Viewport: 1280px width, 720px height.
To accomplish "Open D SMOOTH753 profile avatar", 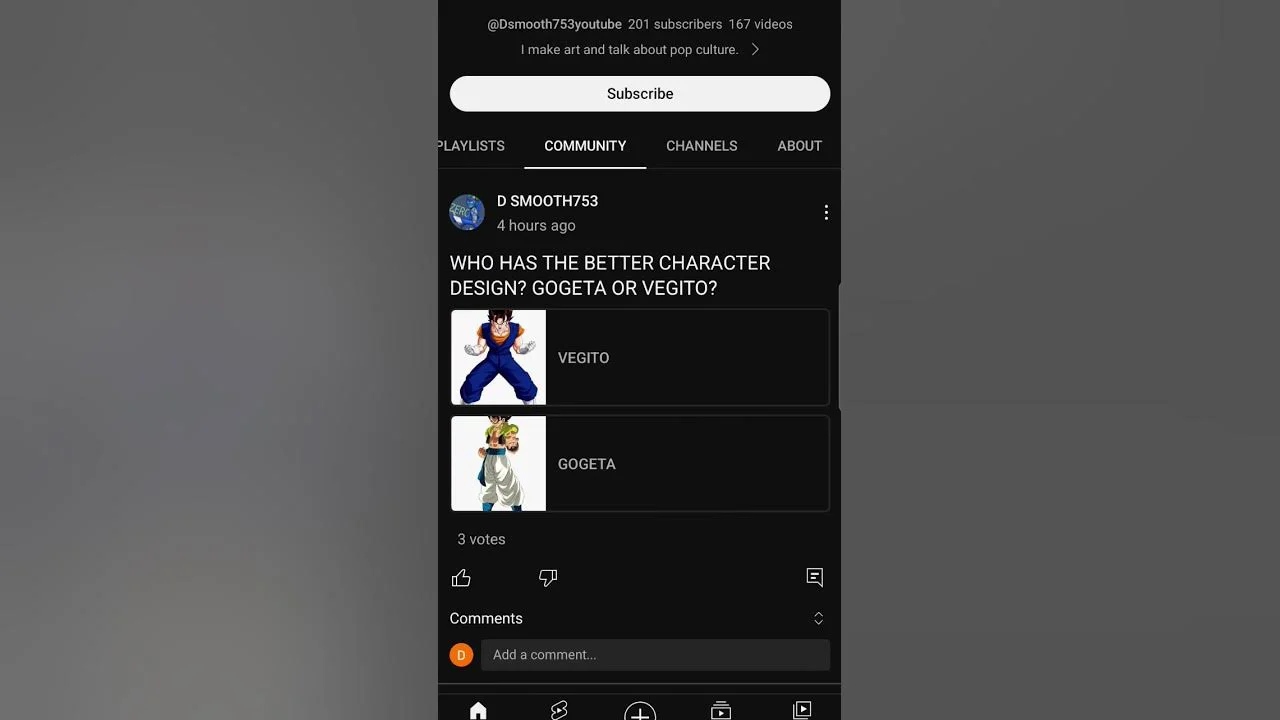I will [x=467, y=213].
